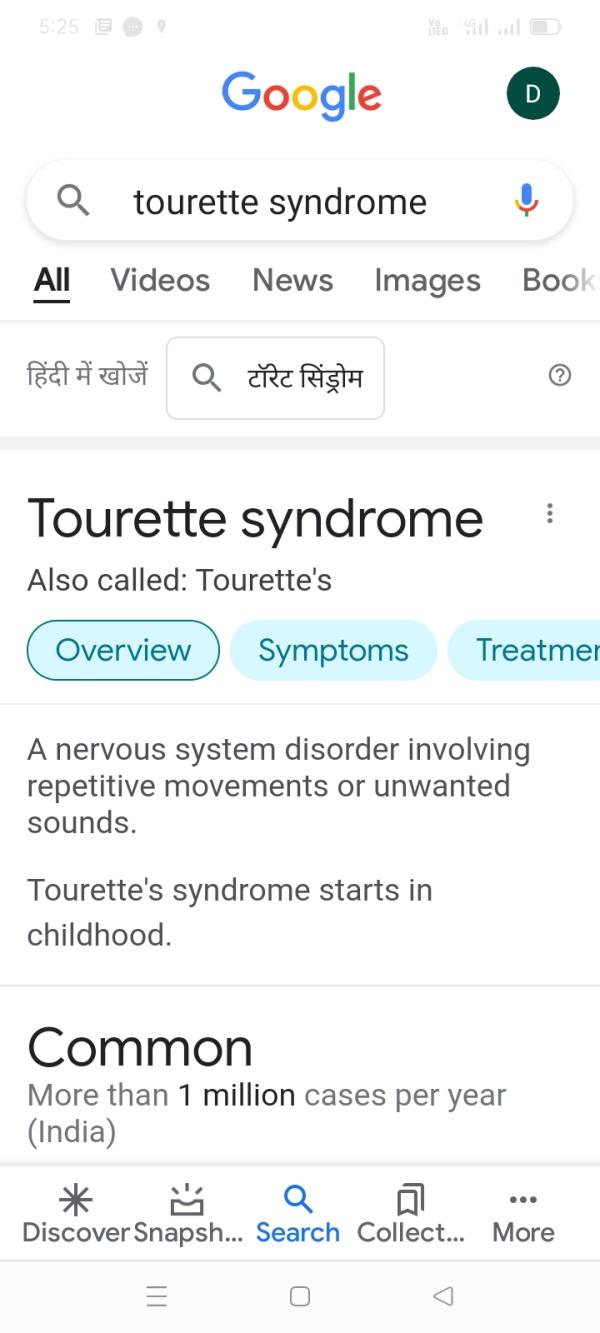
Task: Switch to the Videos tab
Action: 160,281
